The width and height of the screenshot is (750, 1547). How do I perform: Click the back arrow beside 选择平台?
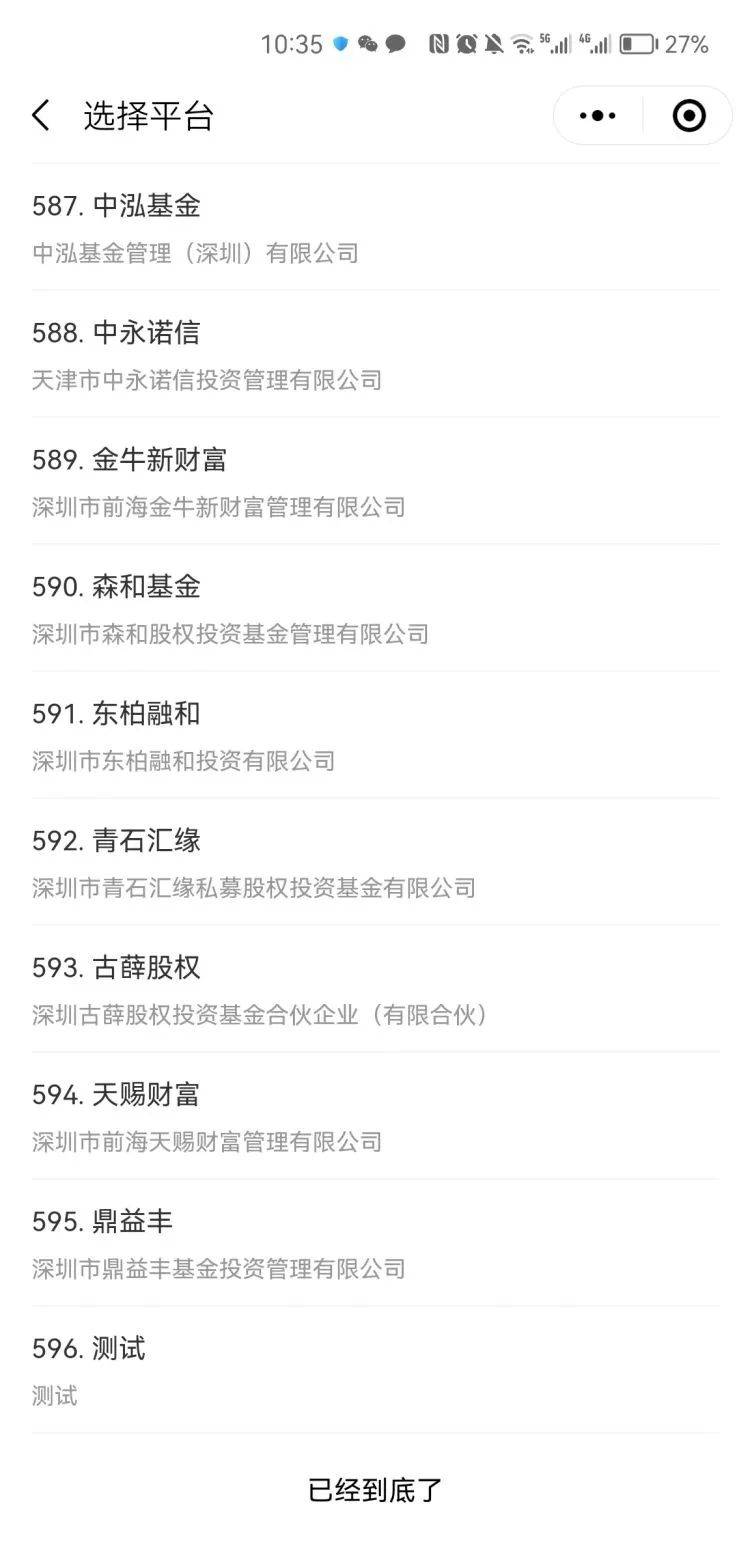click(x=40, y=116)
